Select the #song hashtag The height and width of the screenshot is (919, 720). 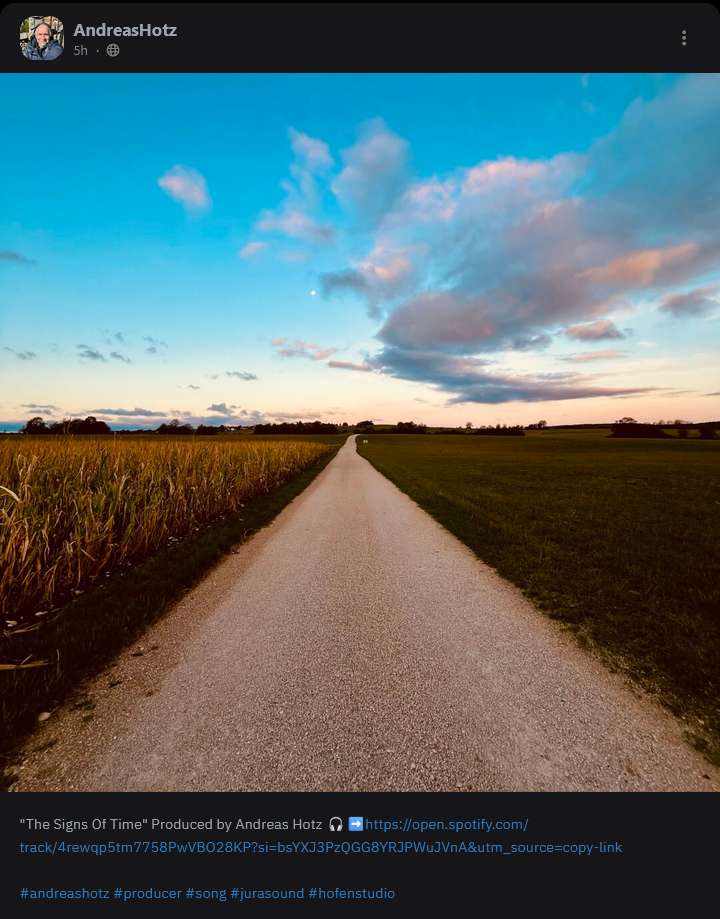[x=206, y=893]
